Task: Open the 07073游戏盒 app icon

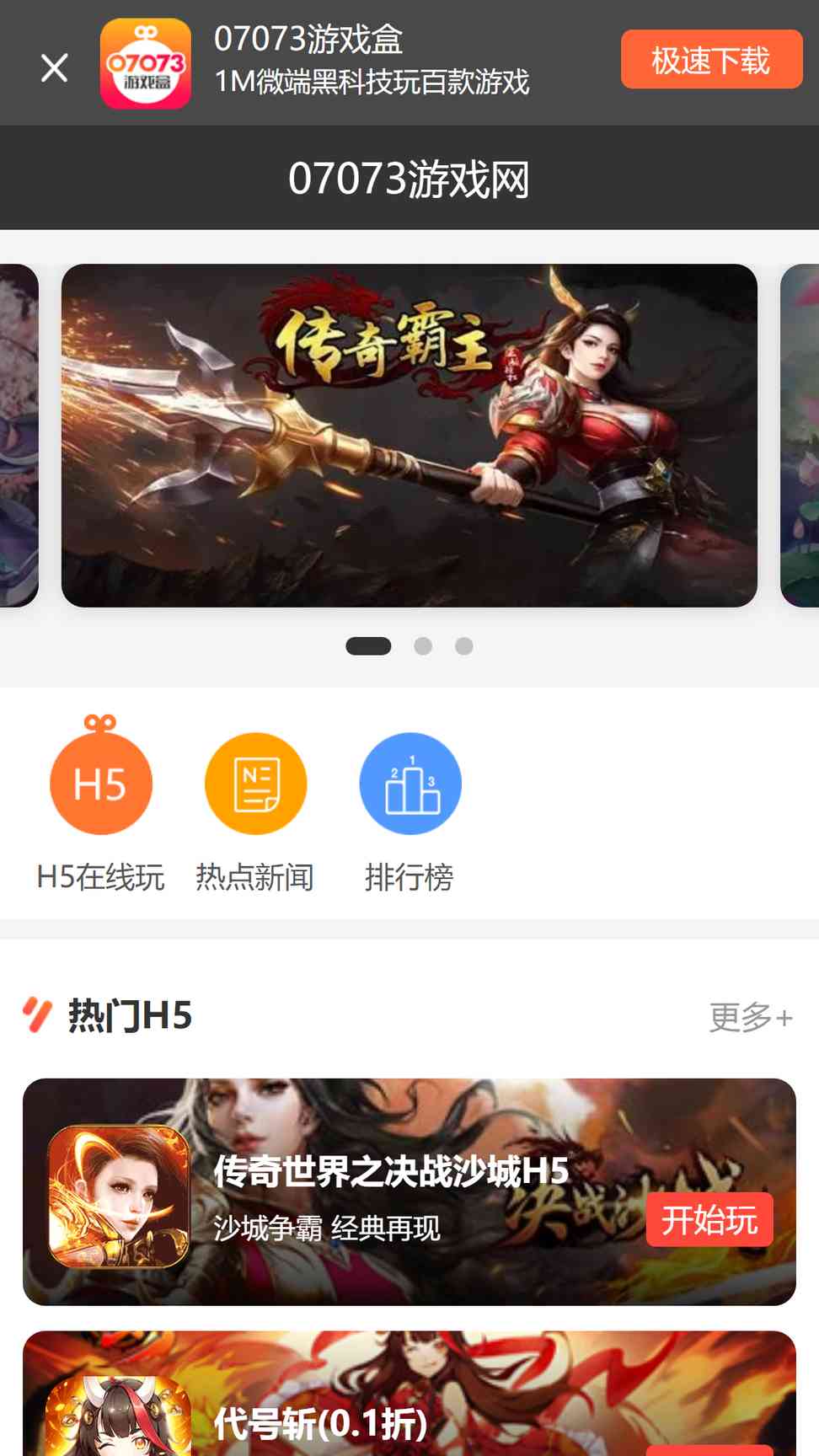Action: [146, 64]
